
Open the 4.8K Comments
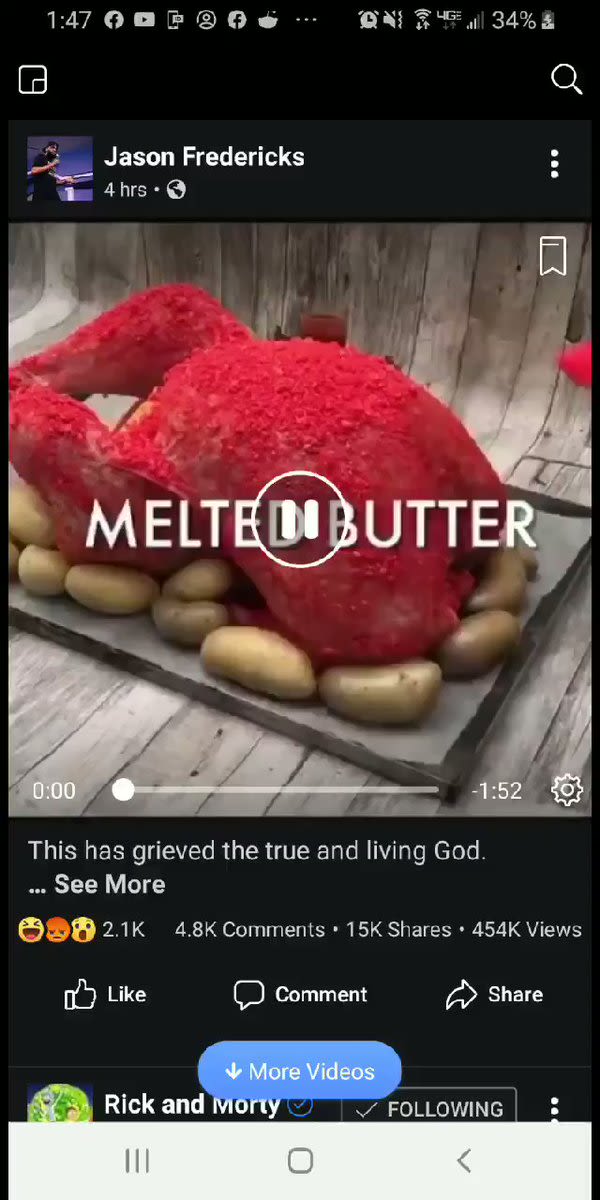tap(250, 929)
